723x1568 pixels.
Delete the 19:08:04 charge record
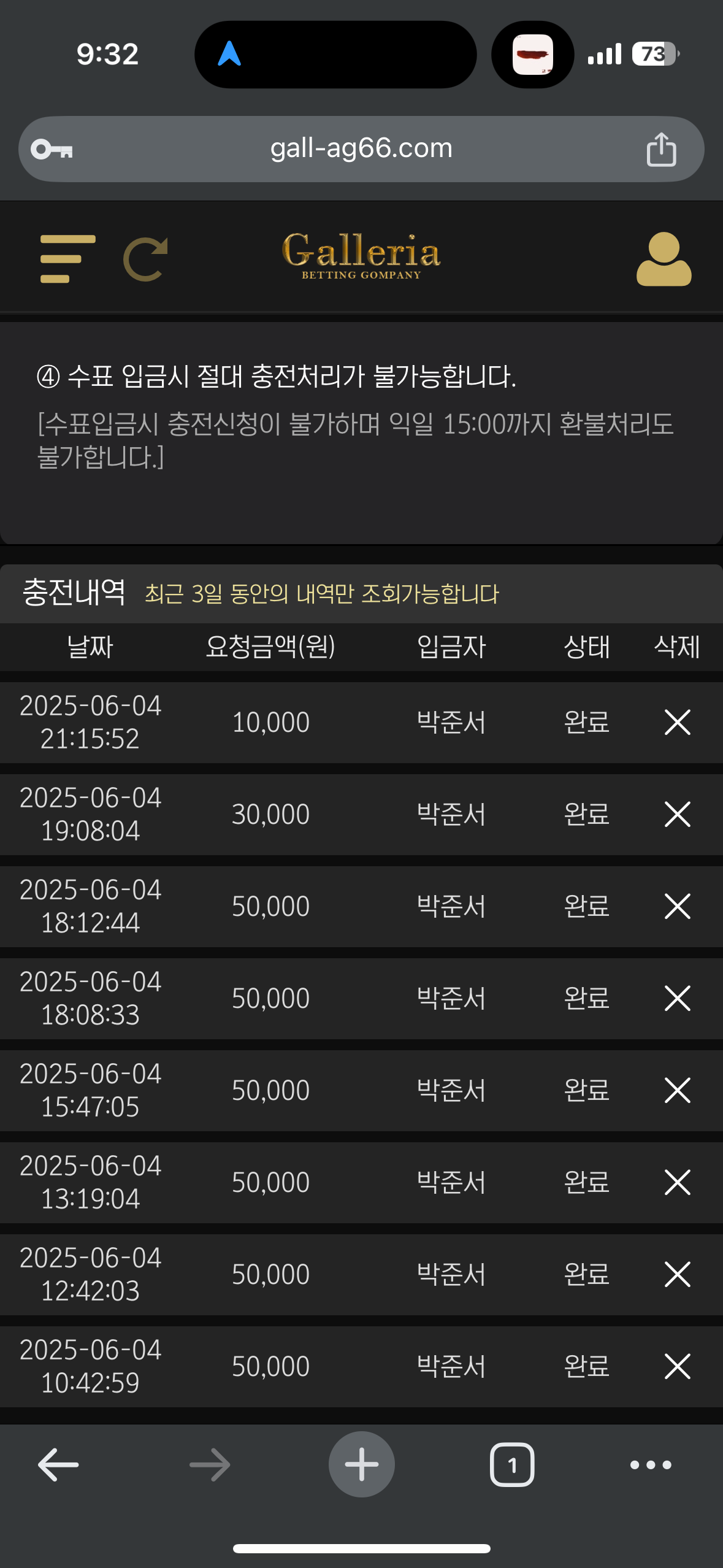point(677,814)
